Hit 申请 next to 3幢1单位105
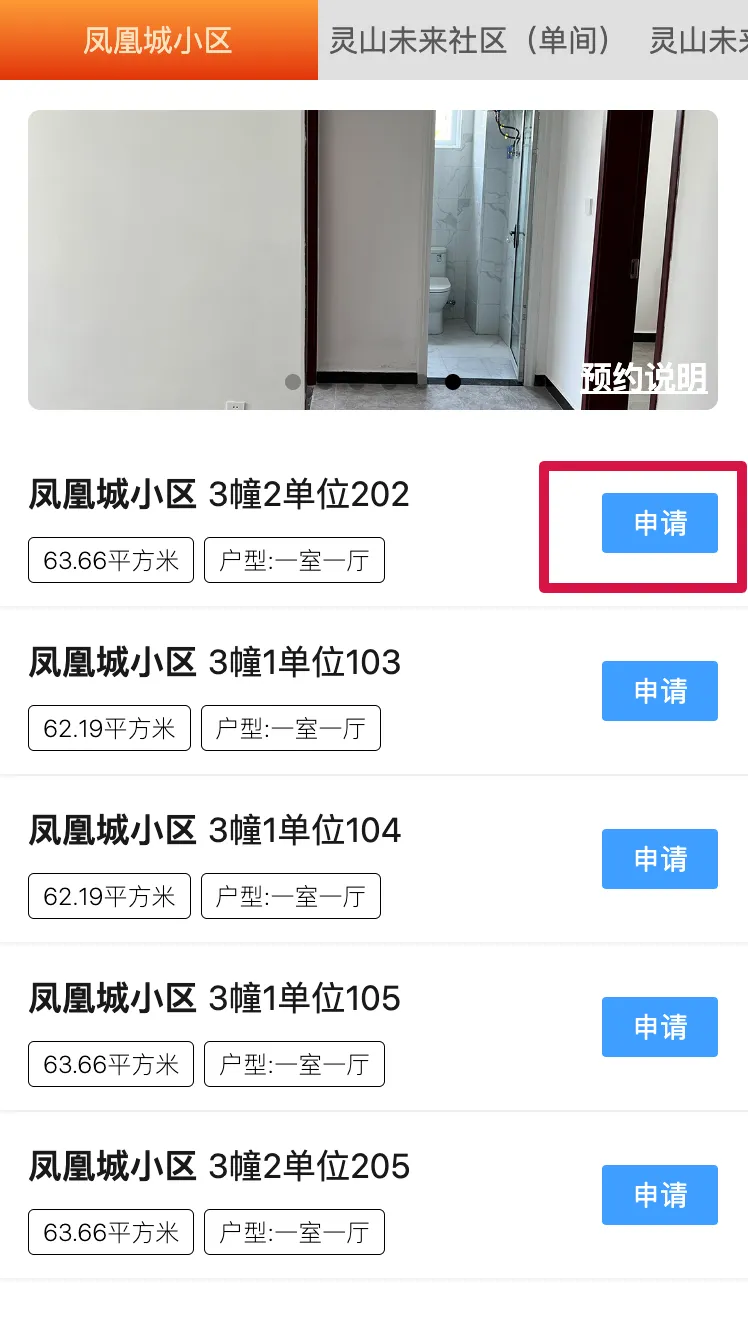The width and height of the screenshot is (748, 1332). point(659,1027)
